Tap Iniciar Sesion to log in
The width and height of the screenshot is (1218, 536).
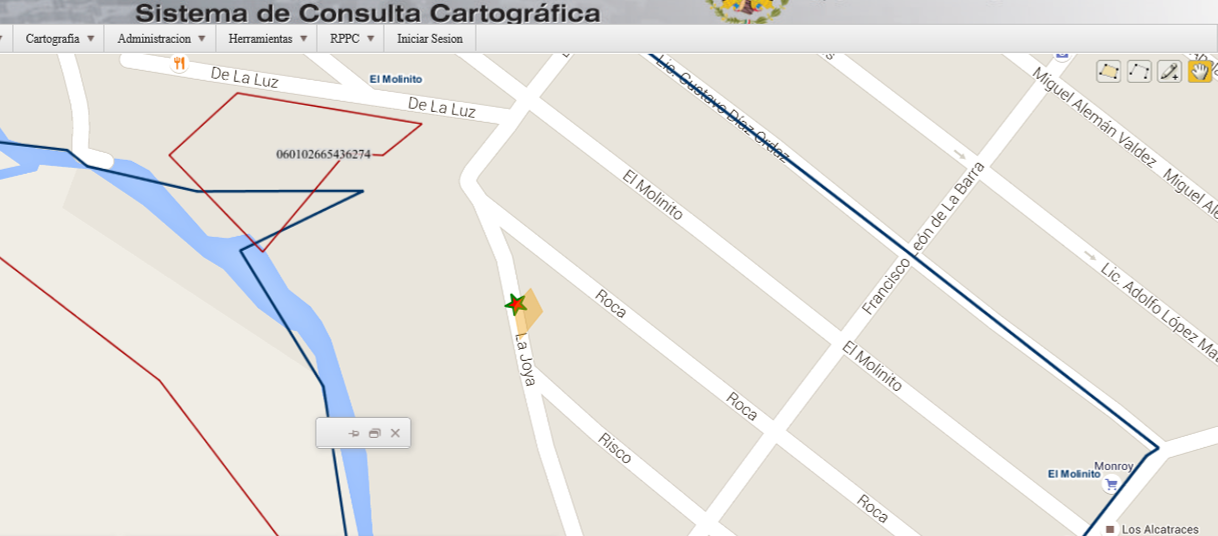(x=429, y=39)
